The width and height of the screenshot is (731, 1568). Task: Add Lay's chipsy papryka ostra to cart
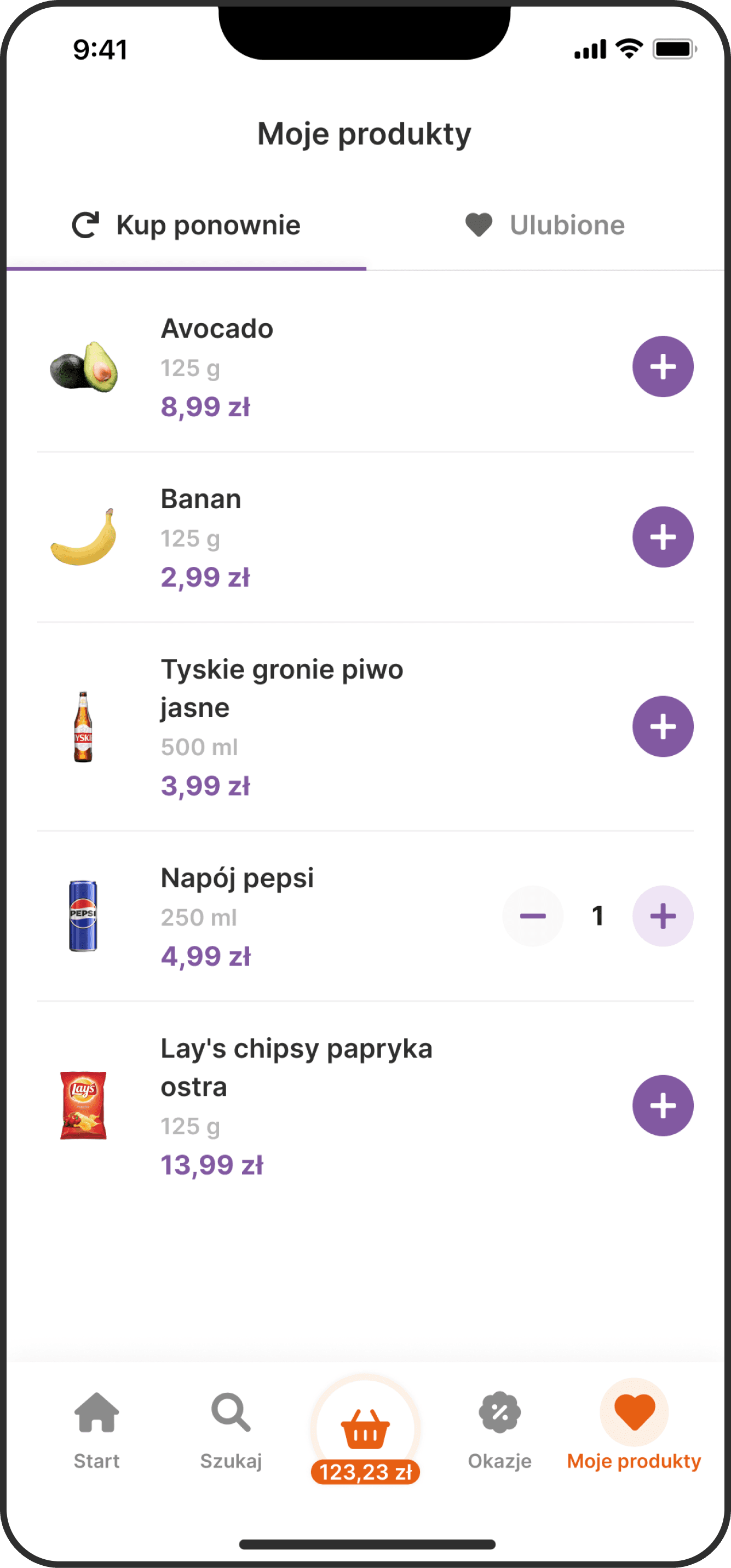click(662, 1105)
